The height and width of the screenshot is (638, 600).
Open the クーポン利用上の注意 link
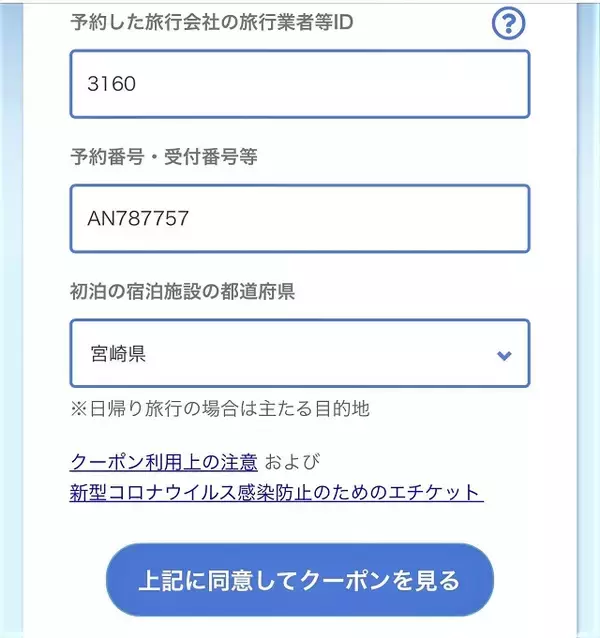pos(164,462)
